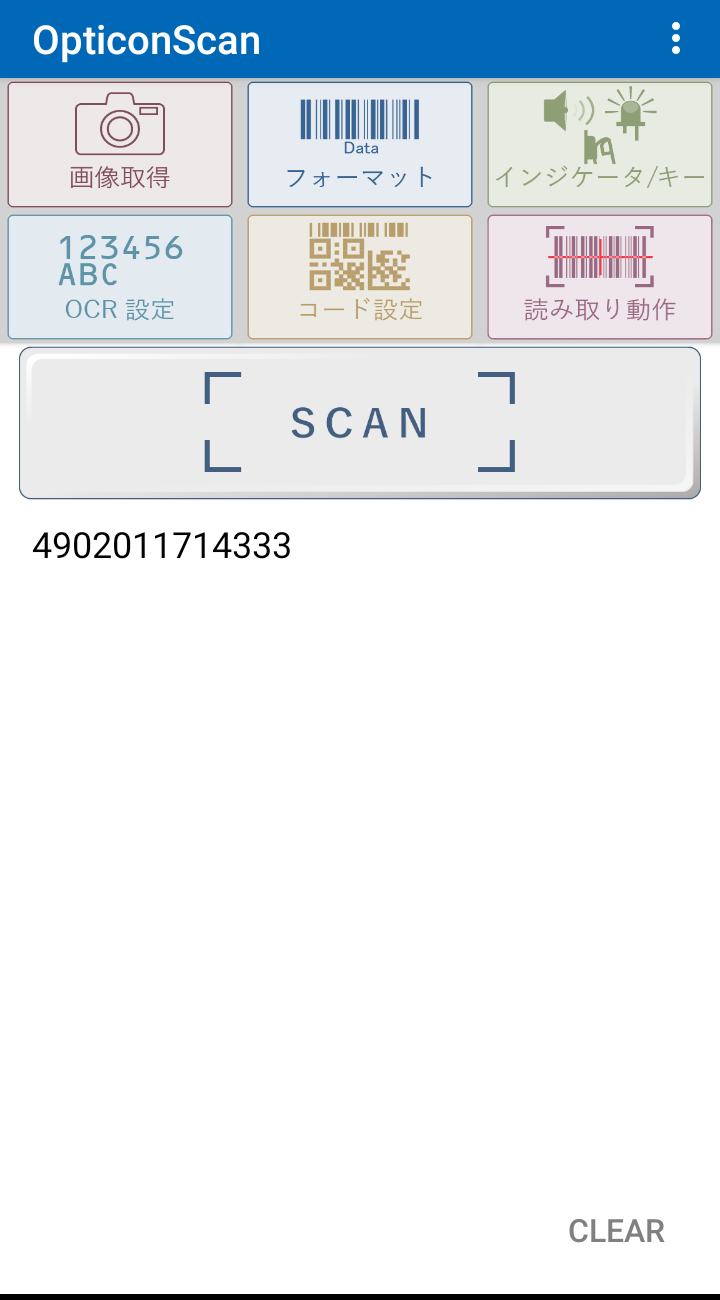The height and width of the screenshot is (1300, 720).
Task: Clear the scanned results with CLEAR
Action: click(616, 1231)
